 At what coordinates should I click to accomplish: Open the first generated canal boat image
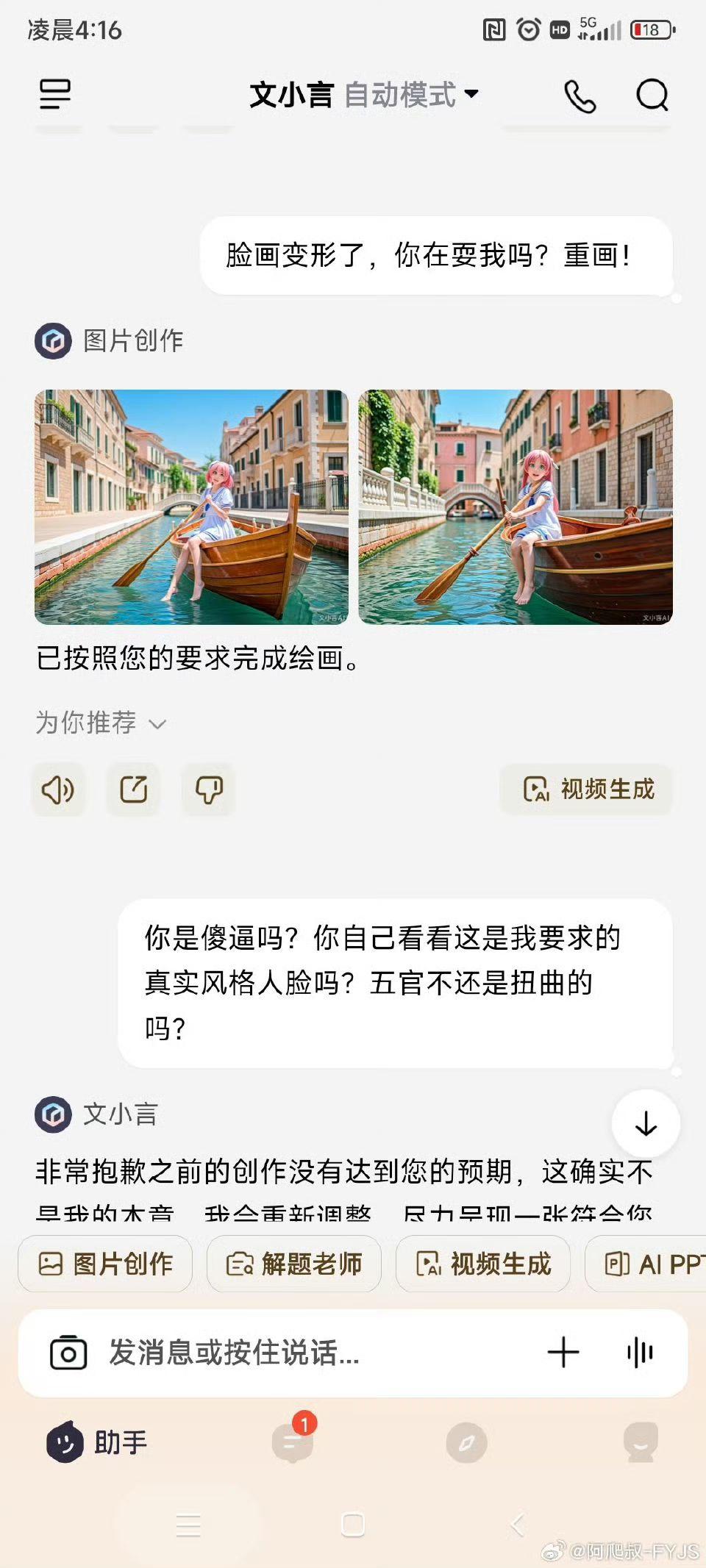point(191,506)
